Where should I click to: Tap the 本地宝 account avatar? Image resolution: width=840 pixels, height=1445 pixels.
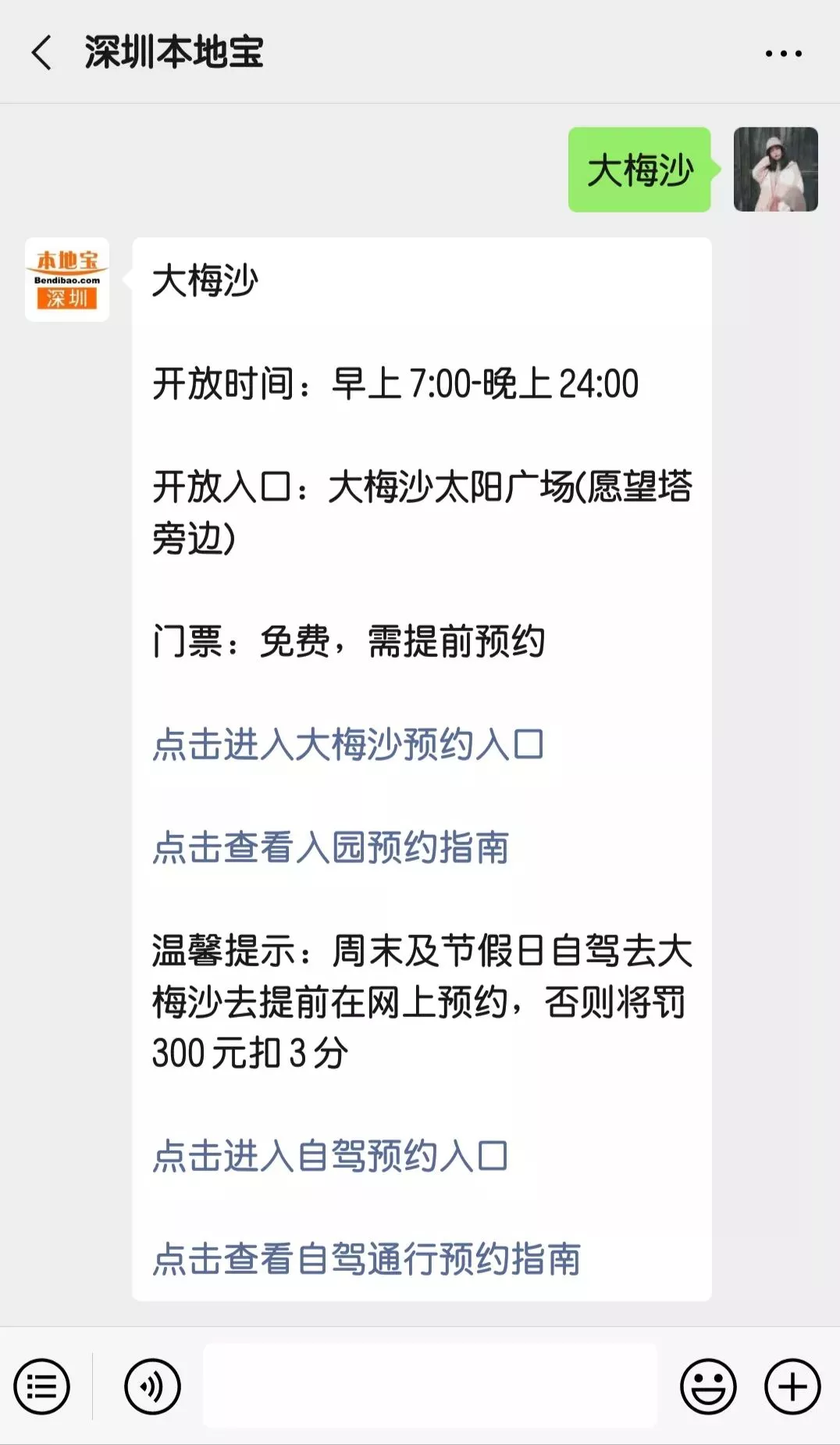coord(67,280)
